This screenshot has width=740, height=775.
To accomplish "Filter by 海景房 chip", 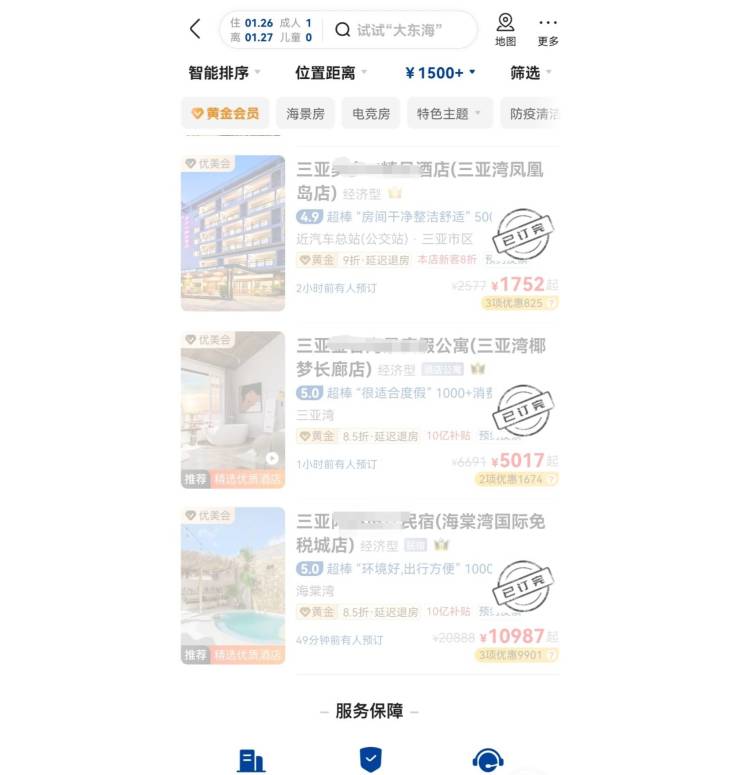I will click(x=305, y=113).
